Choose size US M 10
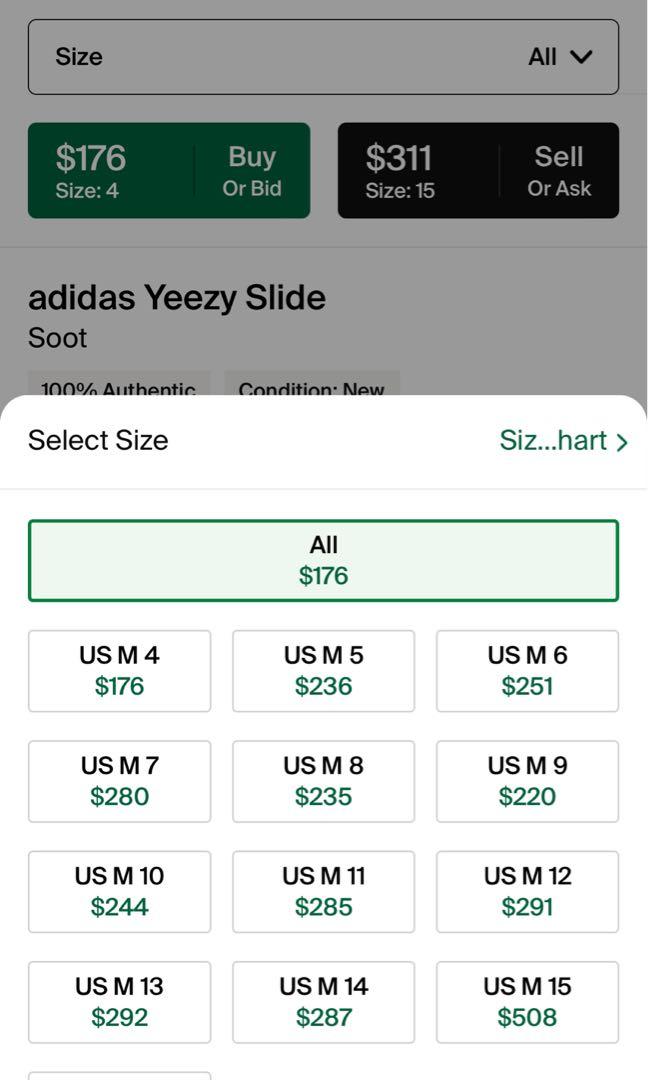This screenshot has width=648, height=1080. [x=120, y=892]
